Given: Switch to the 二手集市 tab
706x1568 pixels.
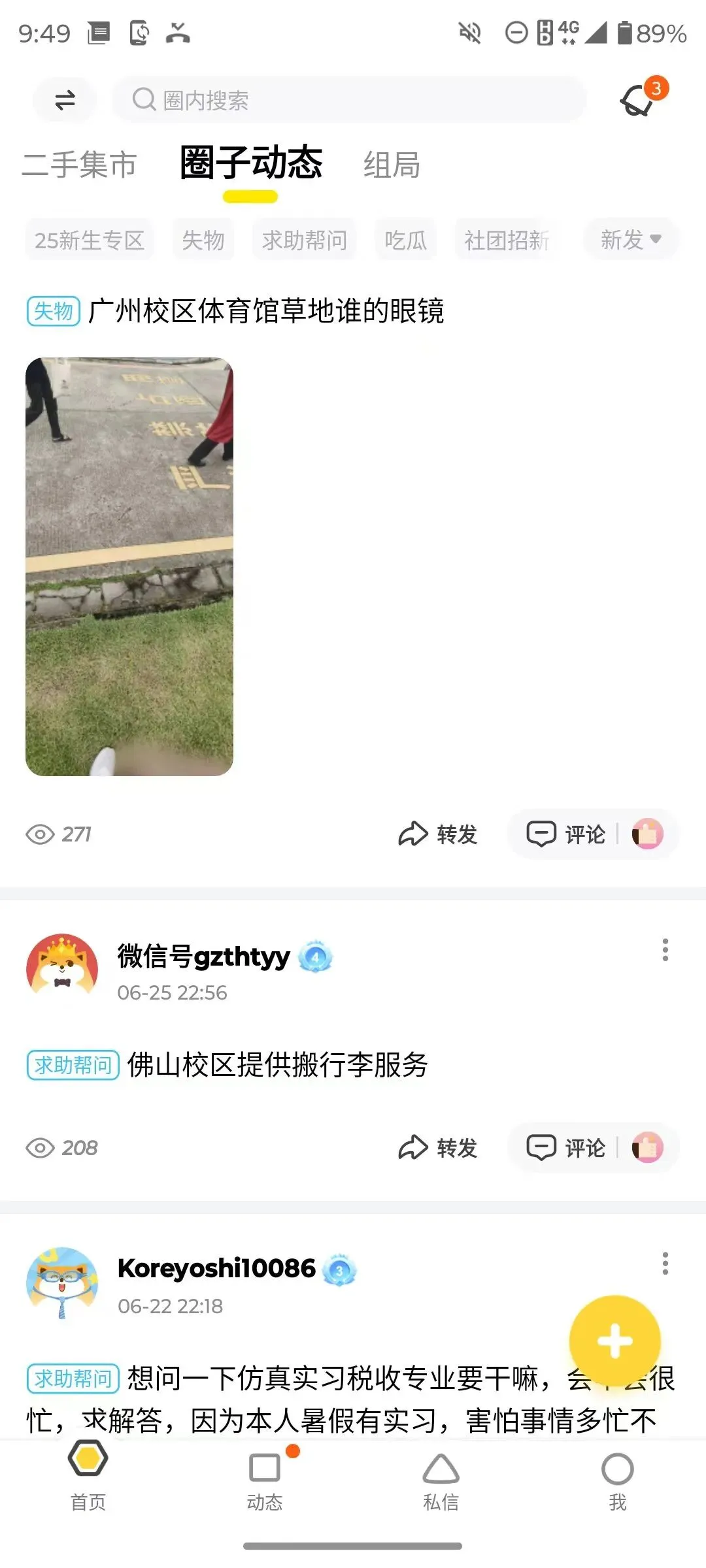Looking at the screenshot, I should [x=79, y=164].
